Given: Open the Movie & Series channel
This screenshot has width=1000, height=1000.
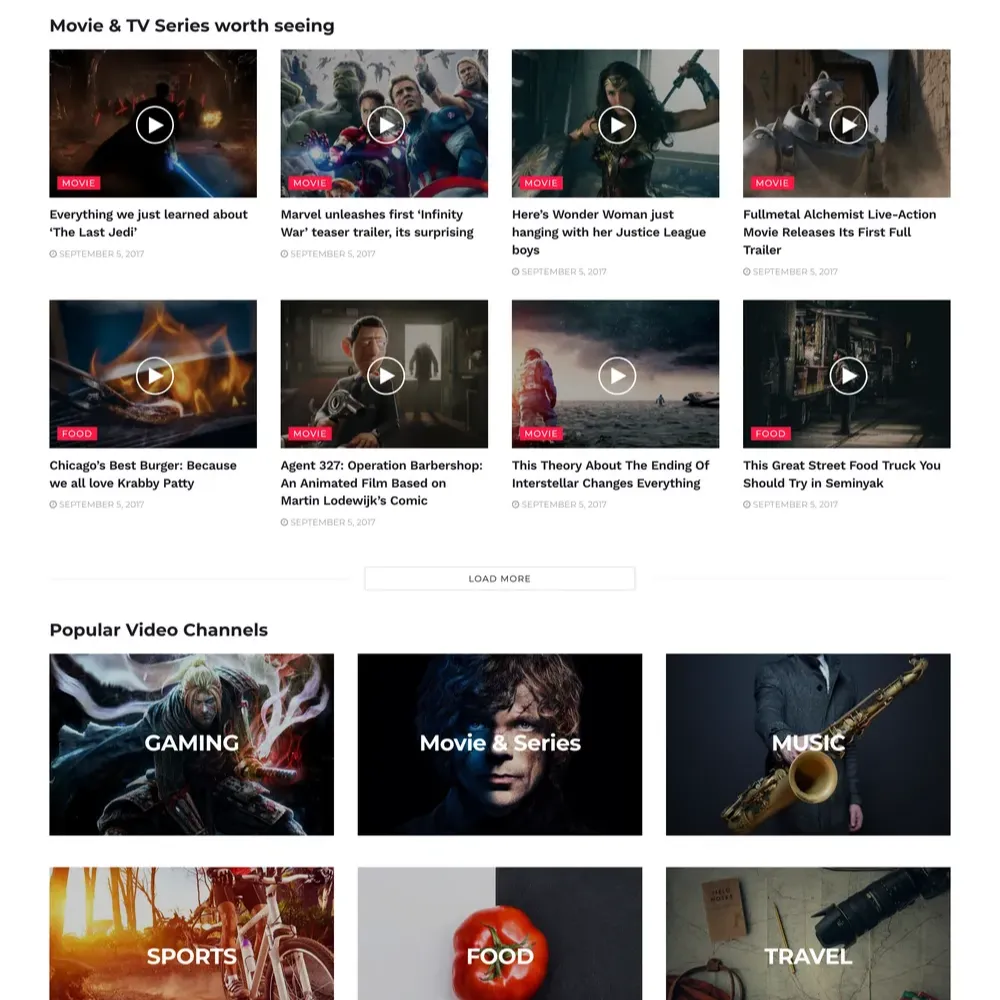Looking at the screenshot, I should coord(499,744).
